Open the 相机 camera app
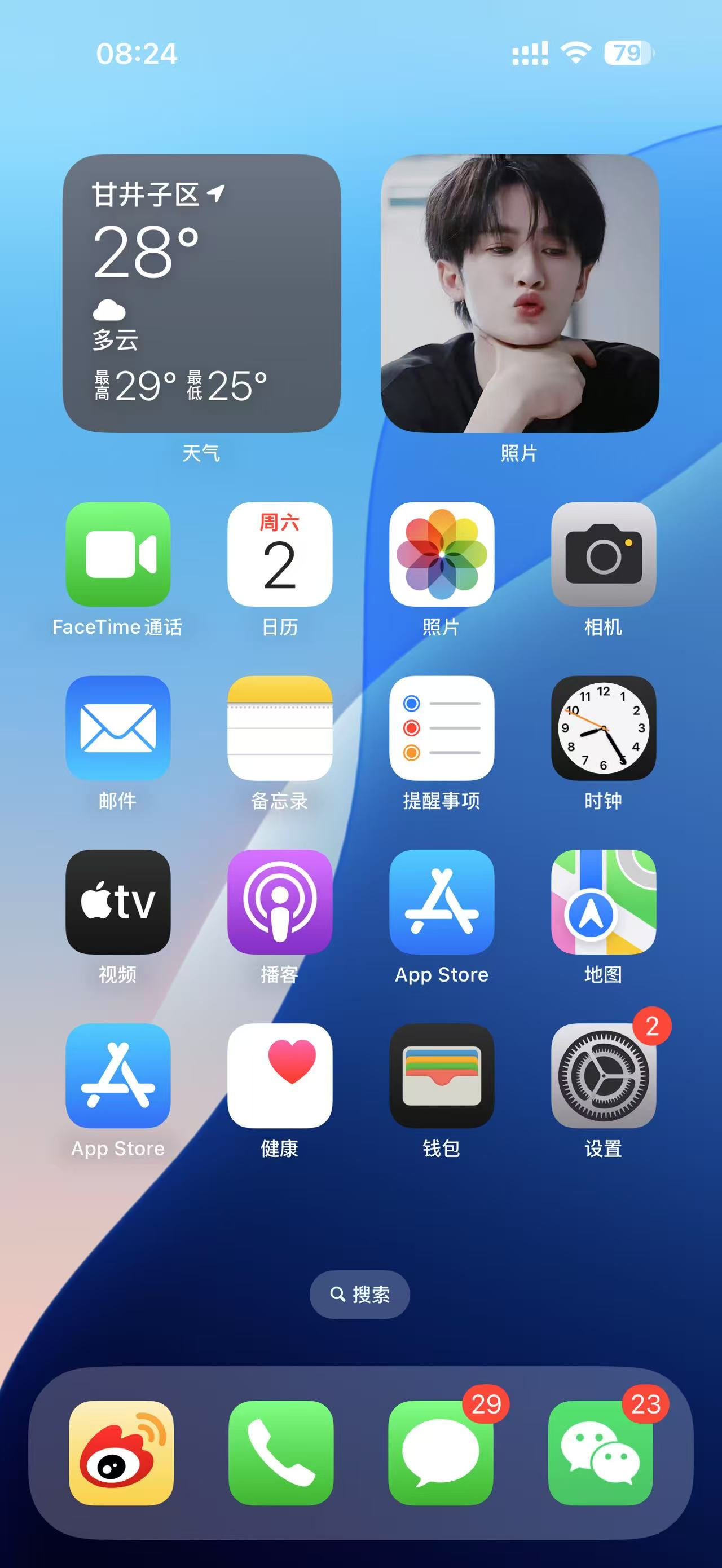 pyautogui.click(x=604, y=554)
